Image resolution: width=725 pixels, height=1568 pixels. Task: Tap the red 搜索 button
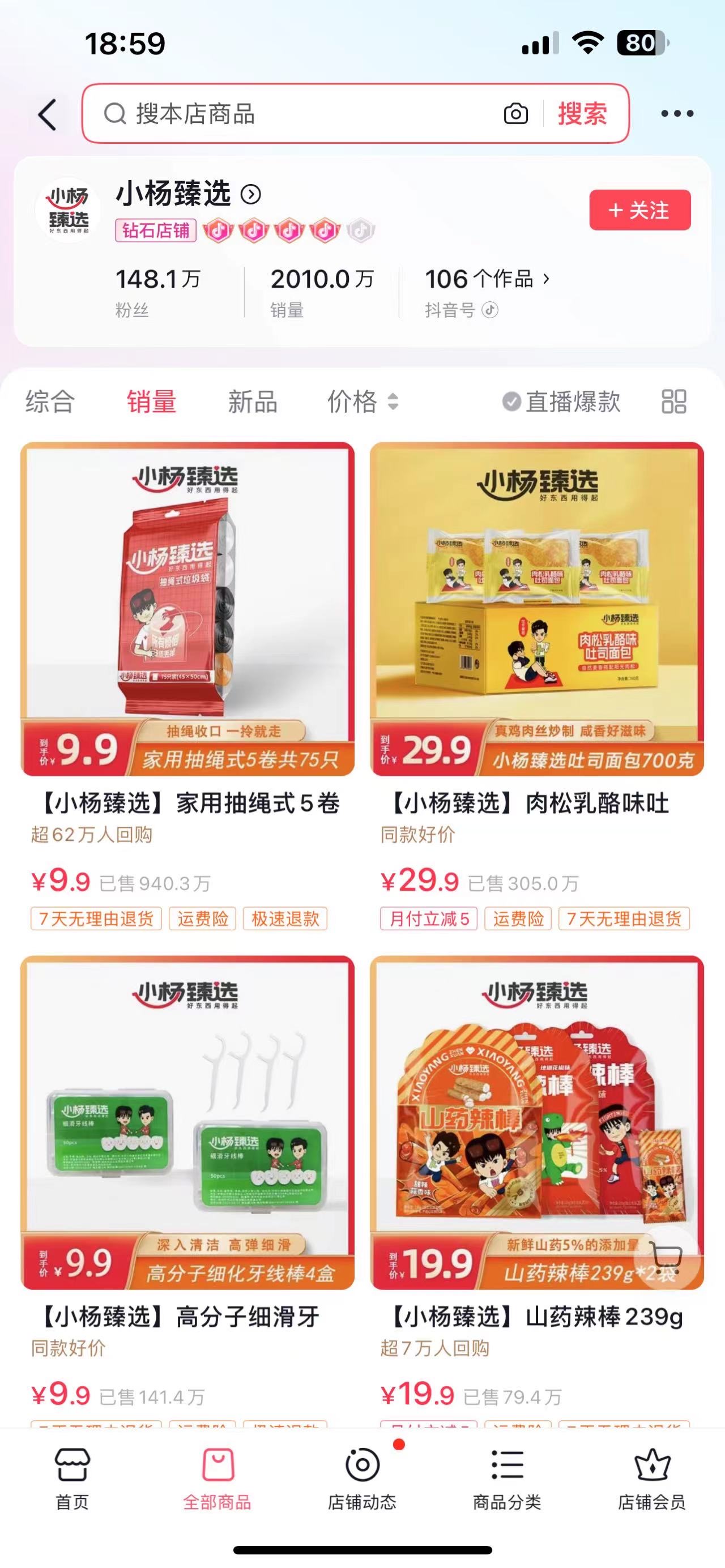(583, 114)
